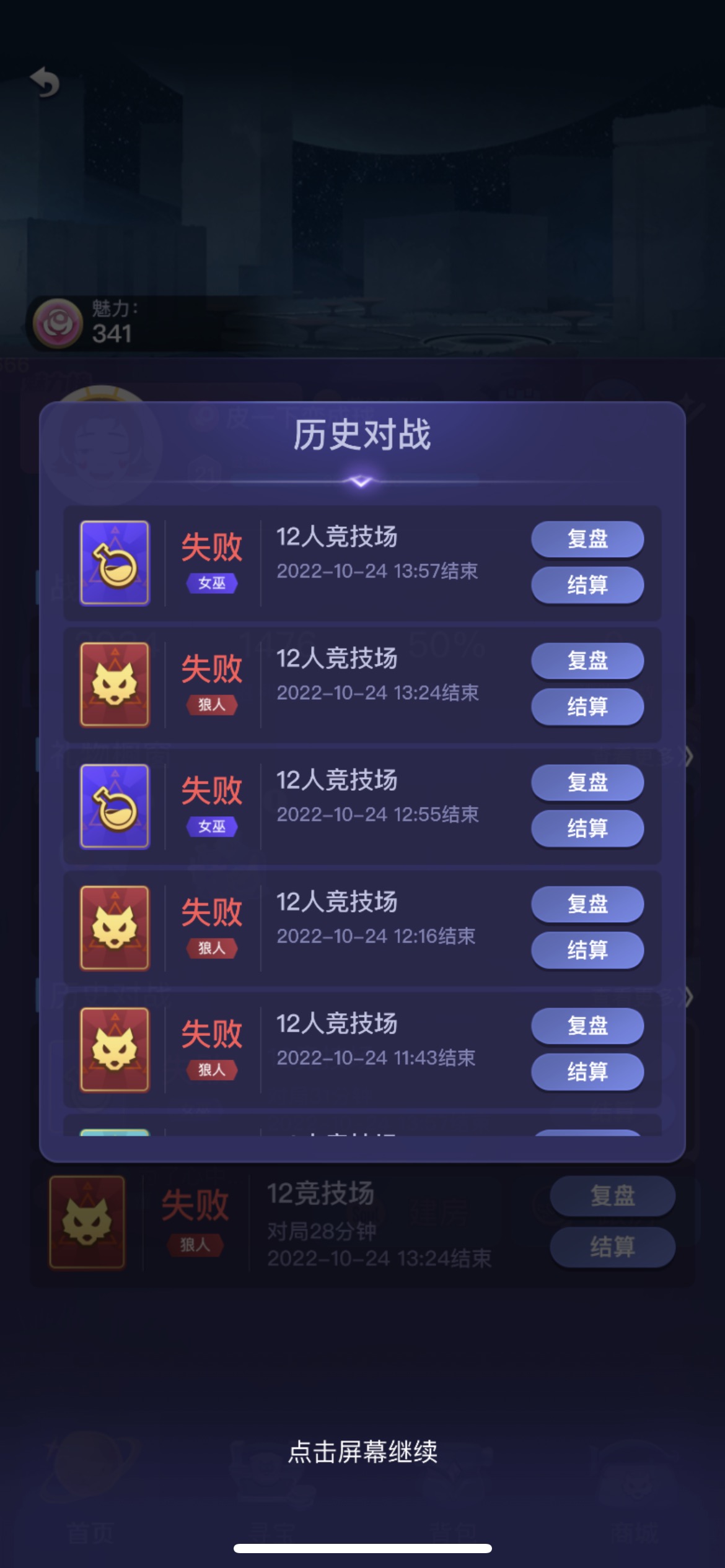Open 复盘 for the 13:57 match
725x1568 pixels.
pyautogui.click(x=587, y=539)
